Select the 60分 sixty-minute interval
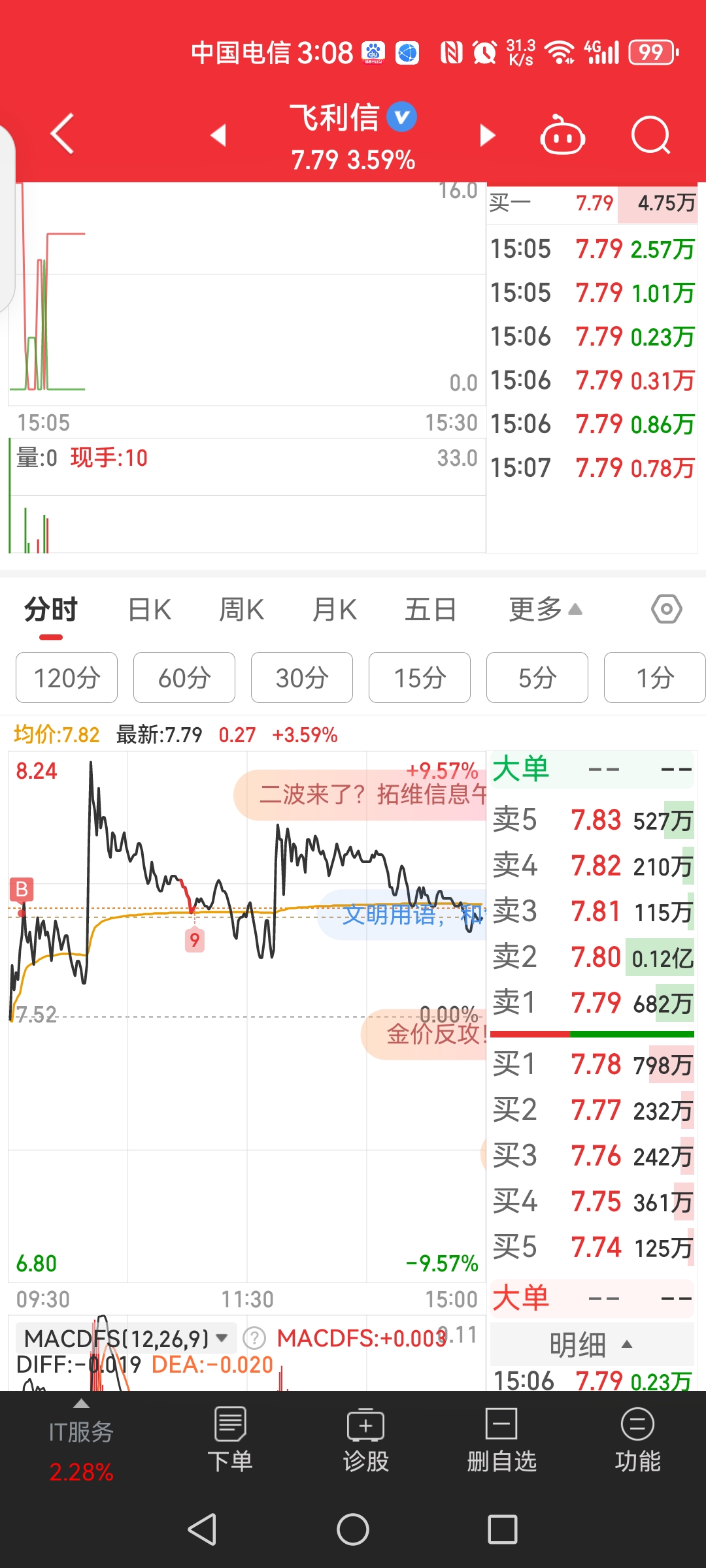Image resolution: width=706 pixels, height=1568 pixels. point(184,678)
